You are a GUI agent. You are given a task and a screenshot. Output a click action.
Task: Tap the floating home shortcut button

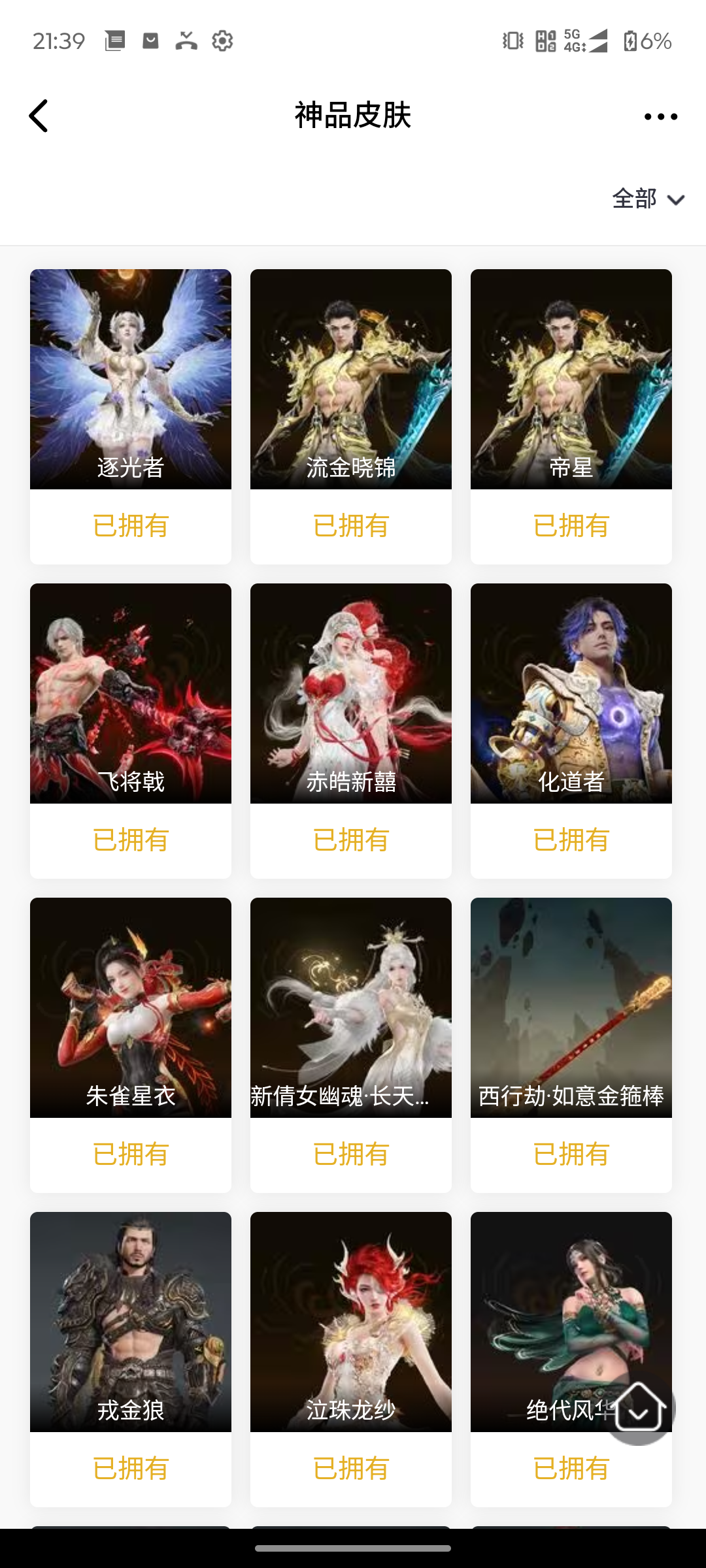(639, 1409)
